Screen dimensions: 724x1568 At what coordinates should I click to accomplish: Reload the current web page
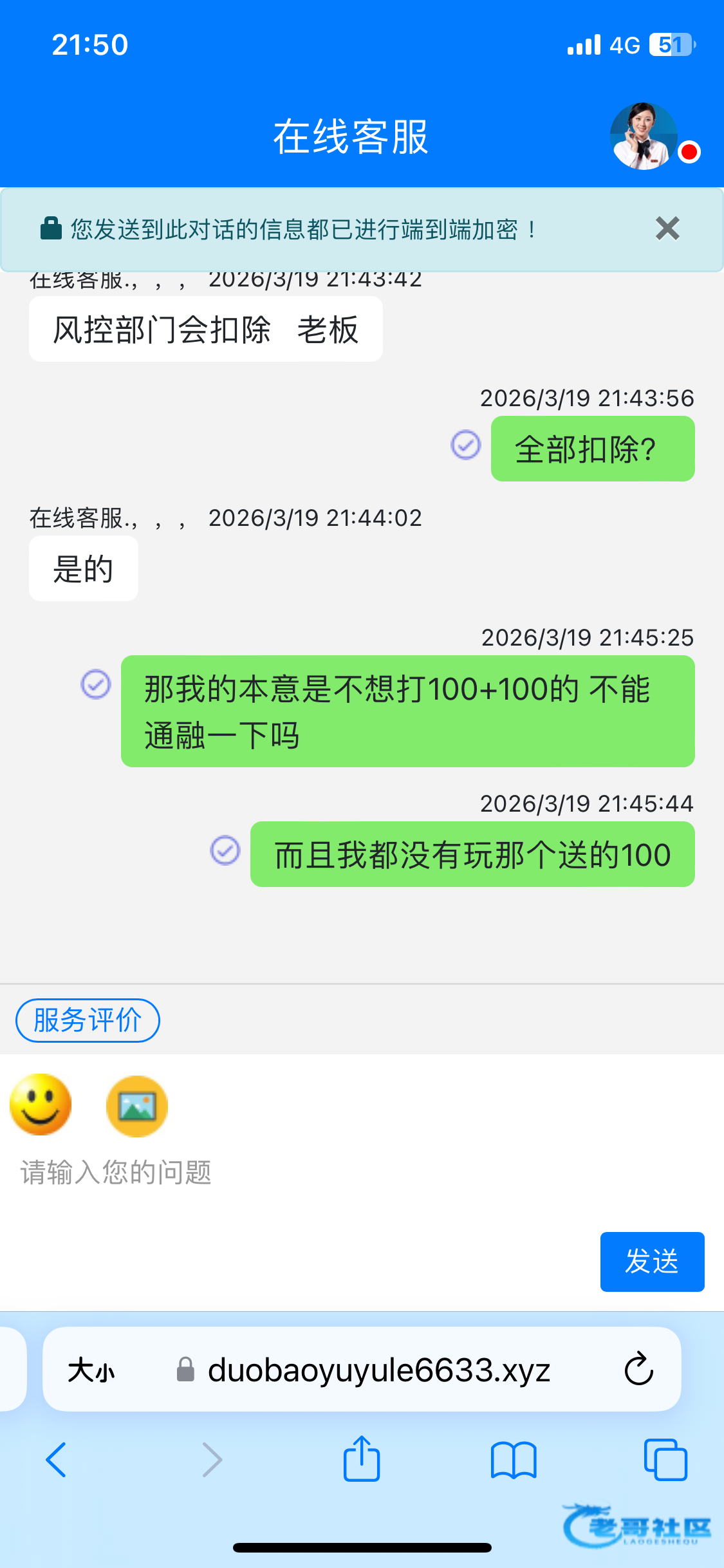point(638,1369)
